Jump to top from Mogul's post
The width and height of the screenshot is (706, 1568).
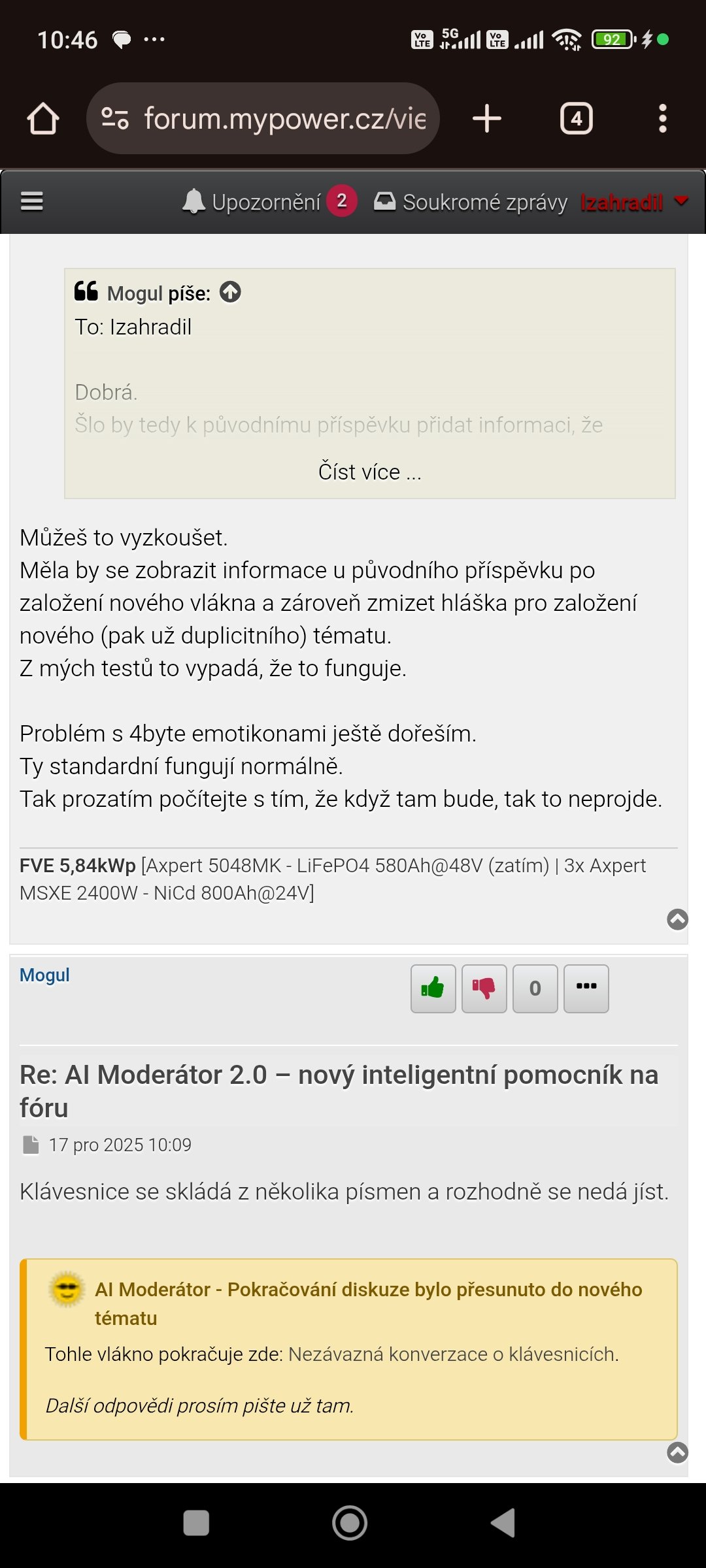click(677, 1452)
